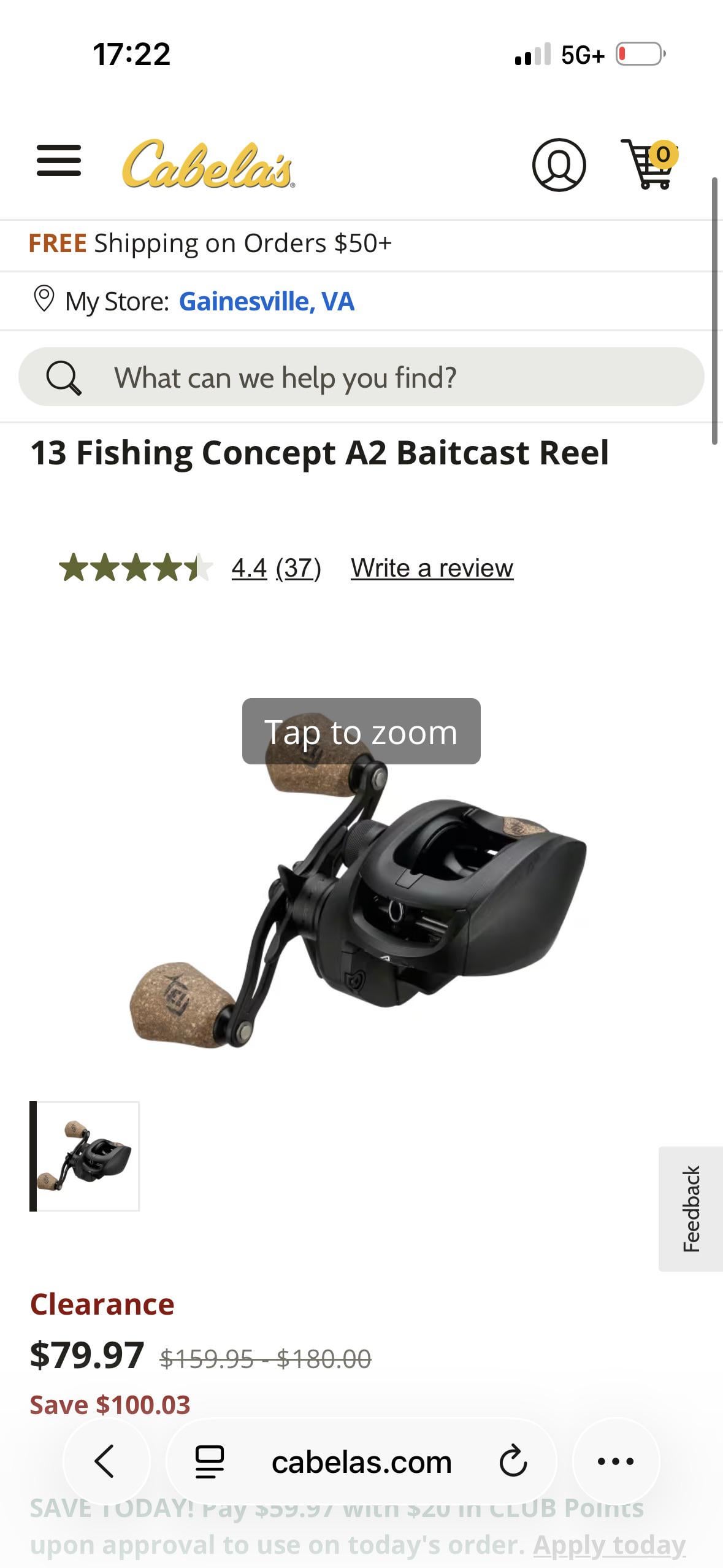The width and height of the screenshot is (723, 1568).
Task: Reload the current page
Action: pos(513,1461)
